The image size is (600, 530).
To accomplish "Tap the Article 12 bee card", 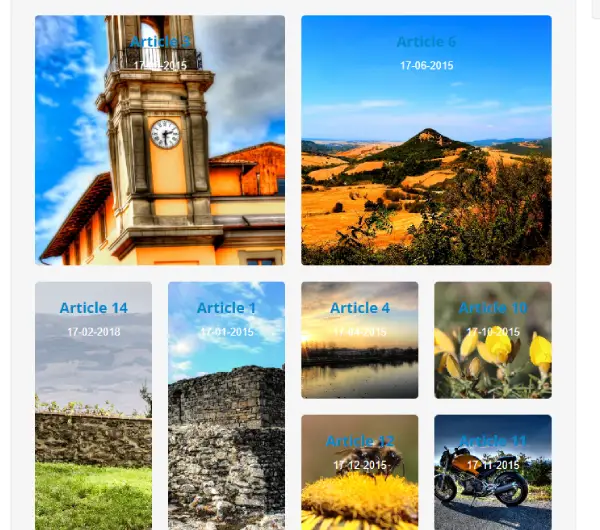I will (x=359, y=472).
